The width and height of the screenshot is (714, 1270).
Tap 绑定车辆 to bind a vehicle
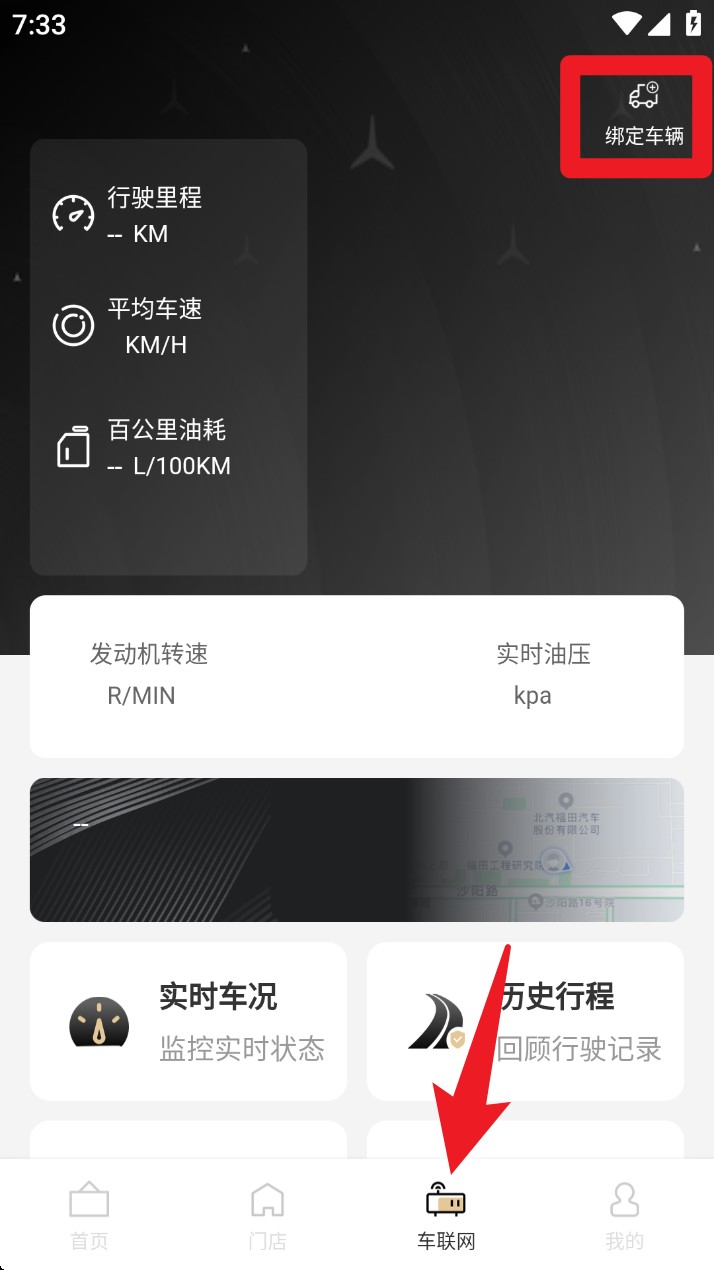(x=643, y=115)
